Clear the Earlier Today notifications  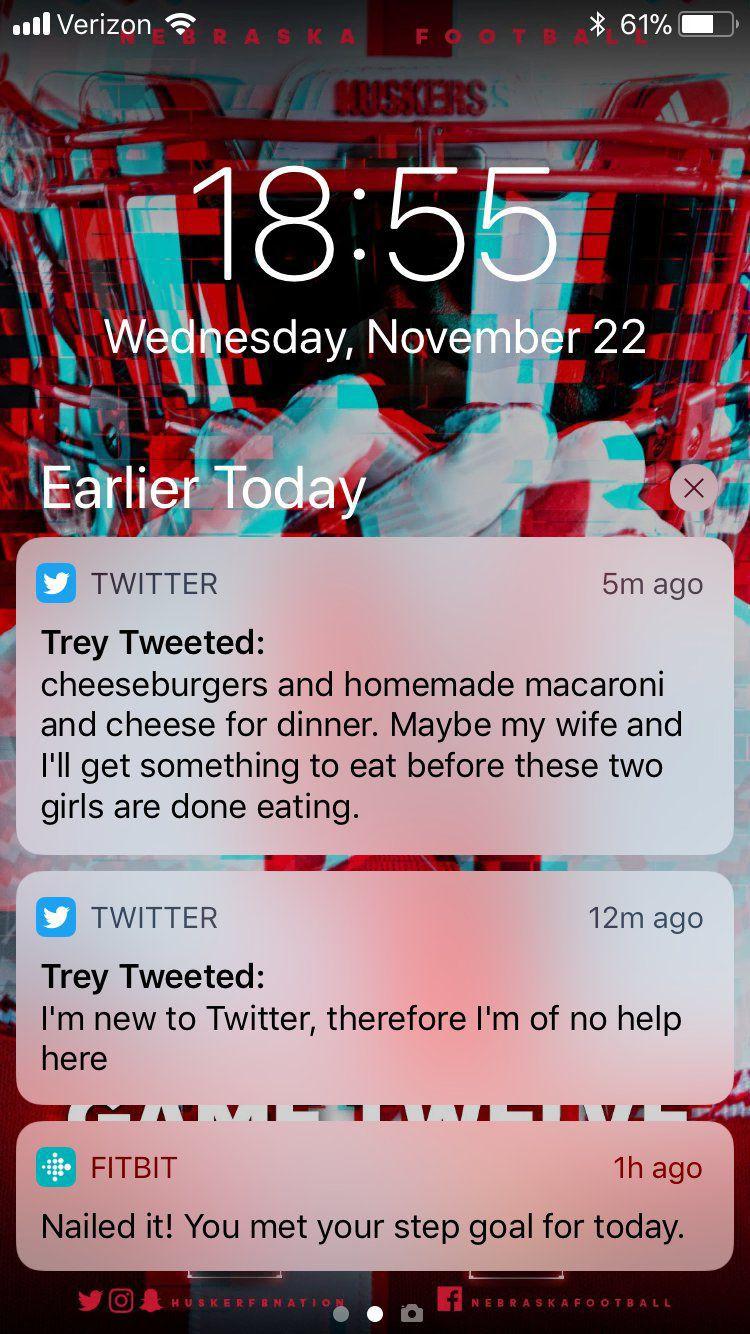694,488
